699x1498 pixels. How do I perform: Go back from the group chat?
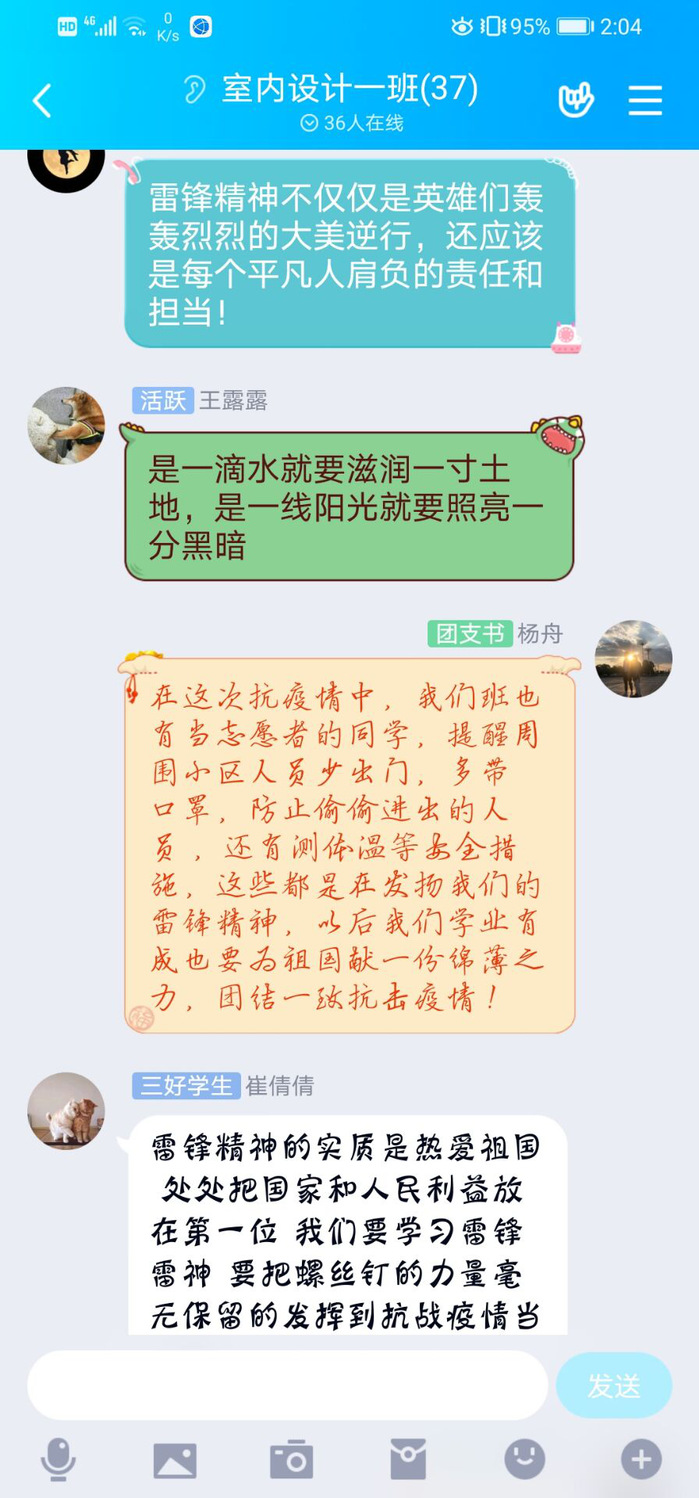pos(41,100)
